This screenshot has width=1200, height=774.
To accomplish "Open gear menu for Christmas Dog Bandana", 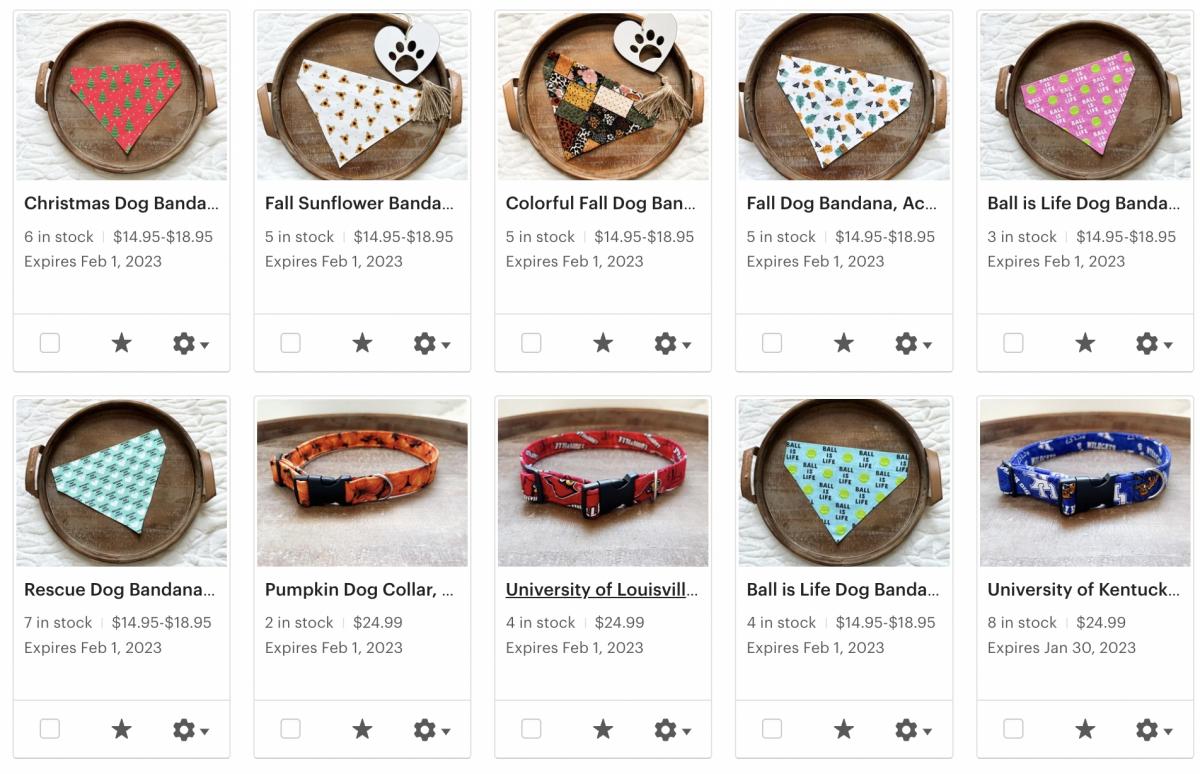I will pos(190,343).
